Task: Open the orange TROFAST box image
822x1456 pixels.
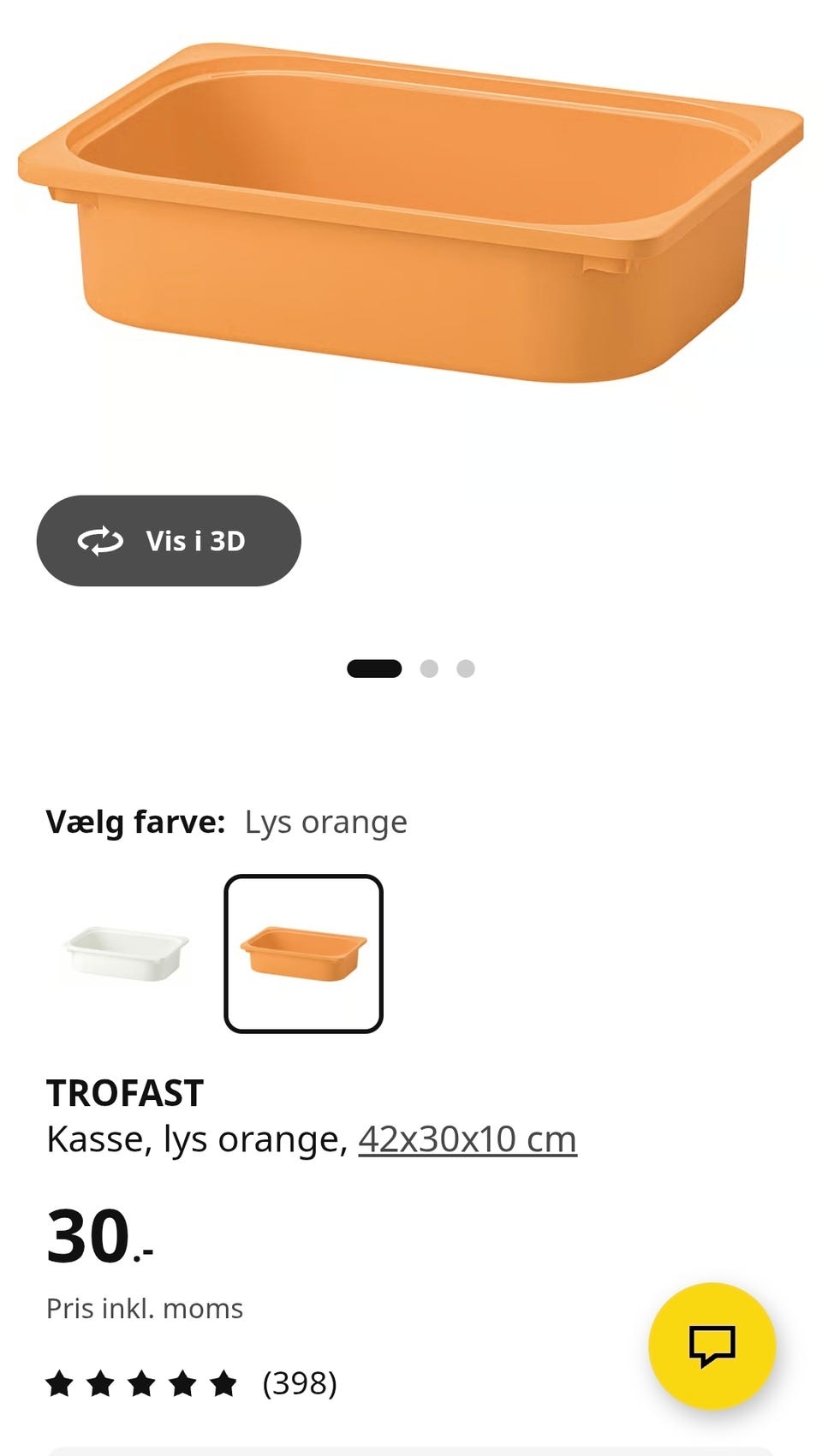Action: (x=411, y=214)
